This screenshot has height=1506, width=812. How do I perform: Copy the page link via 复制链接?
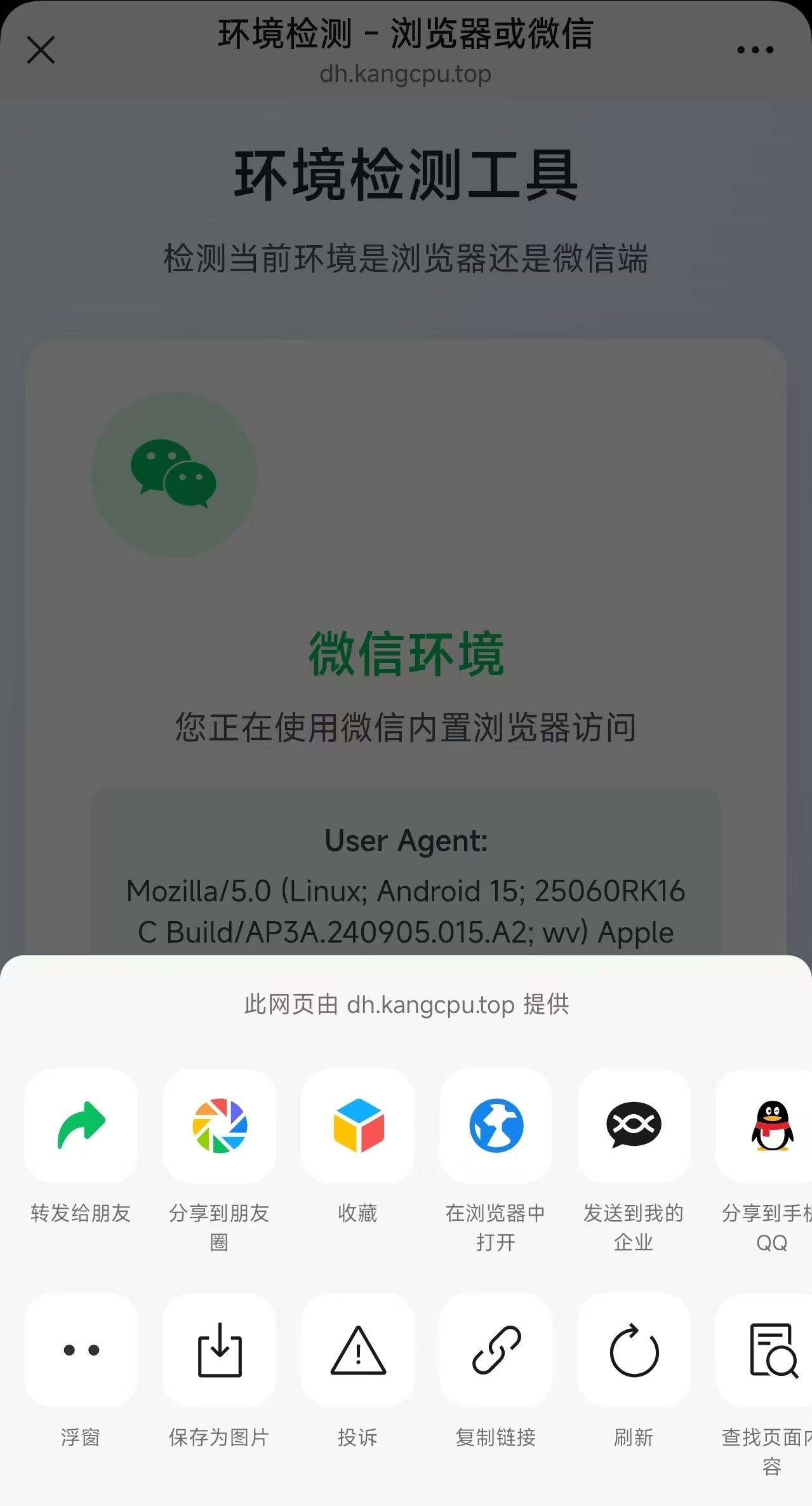[x=496, y=1350]
